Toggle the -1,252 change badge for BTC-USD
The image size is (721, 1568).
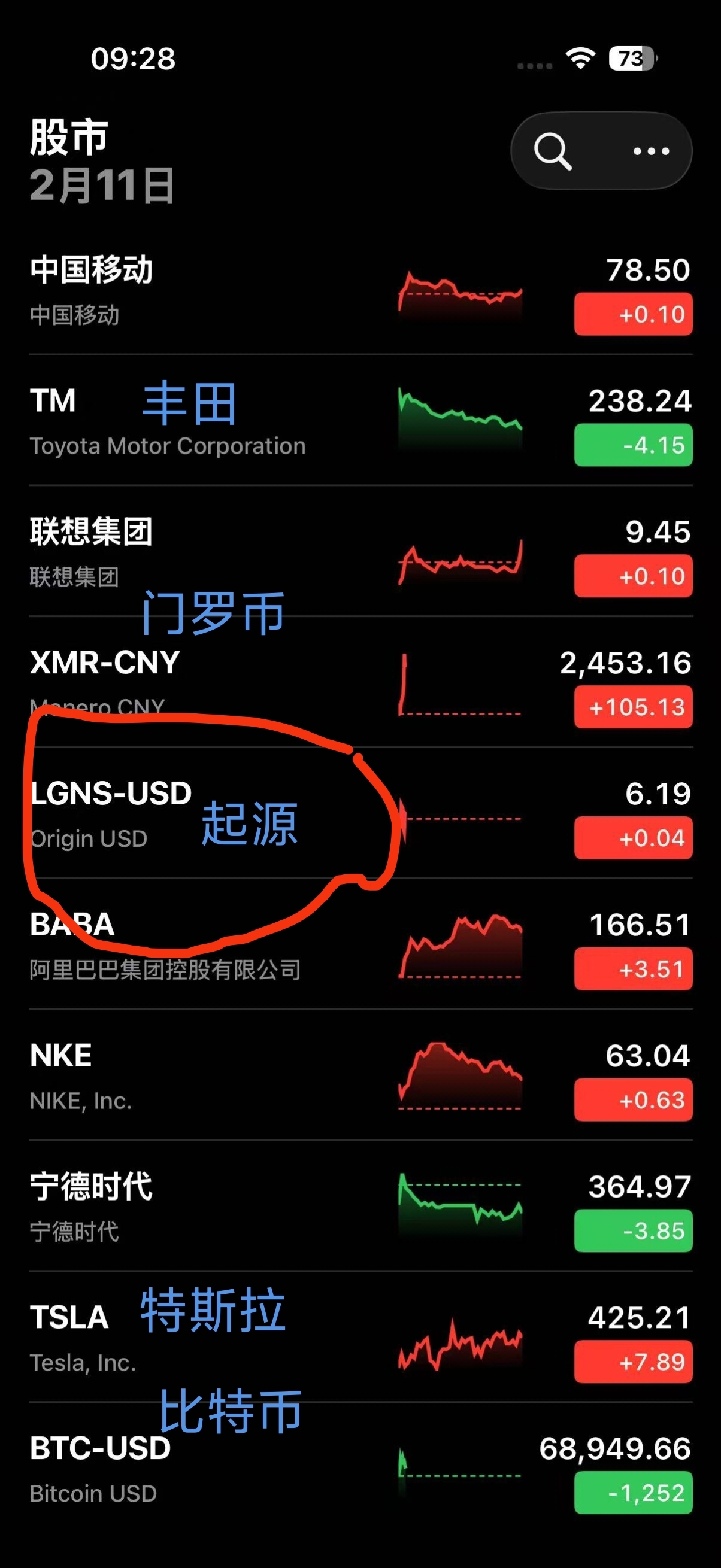634,1493
